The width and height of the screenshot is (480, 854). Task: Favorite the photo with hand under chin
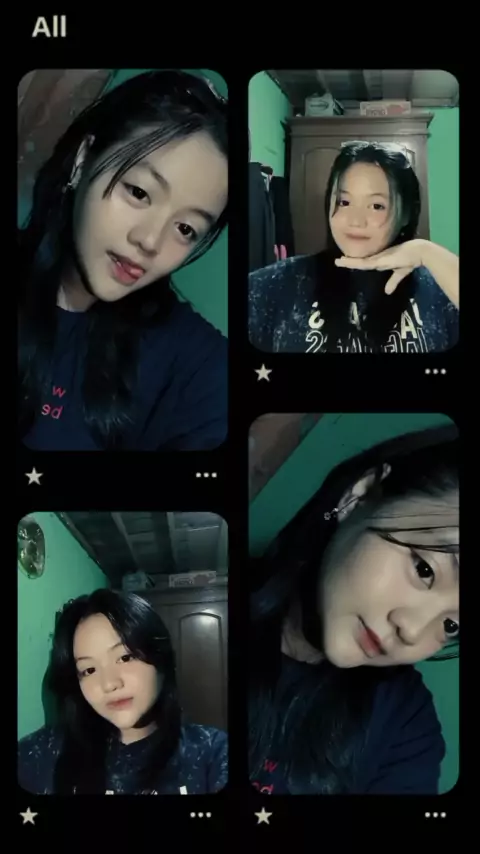(x=263, y=373)
